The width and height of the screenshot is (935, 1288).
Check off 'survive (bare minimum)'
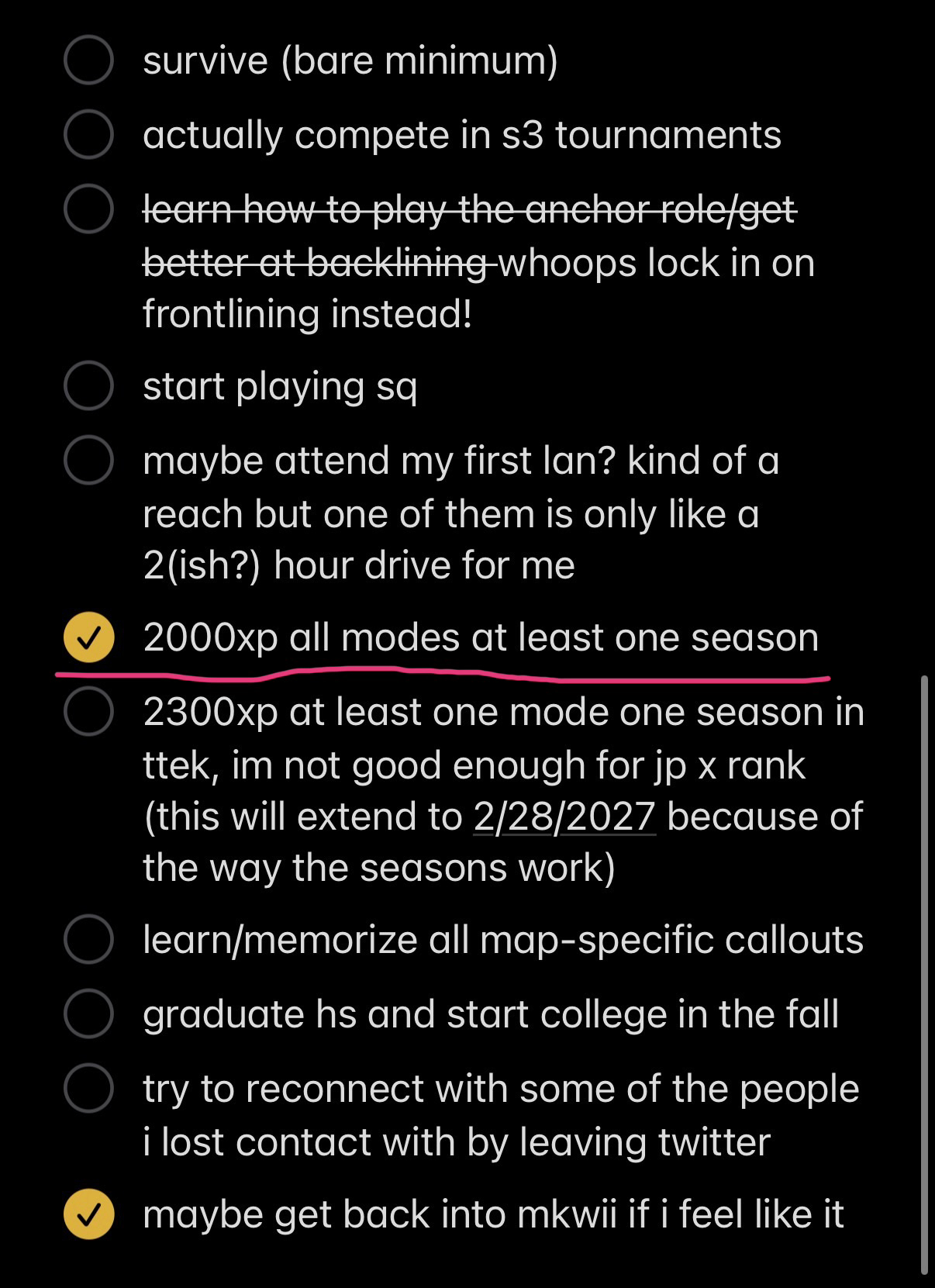(89, 60)
